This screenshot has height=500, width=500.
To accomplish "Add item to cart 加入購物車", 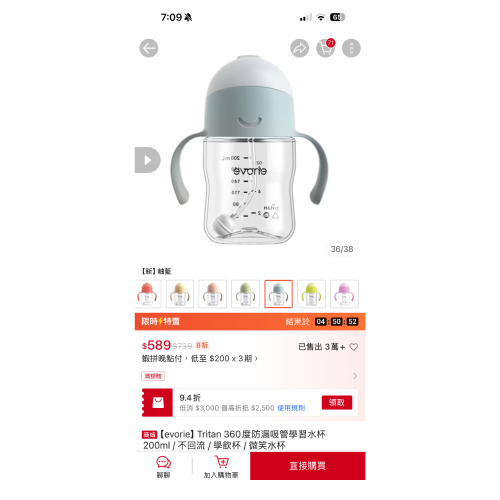I will [x=221, y=467].
